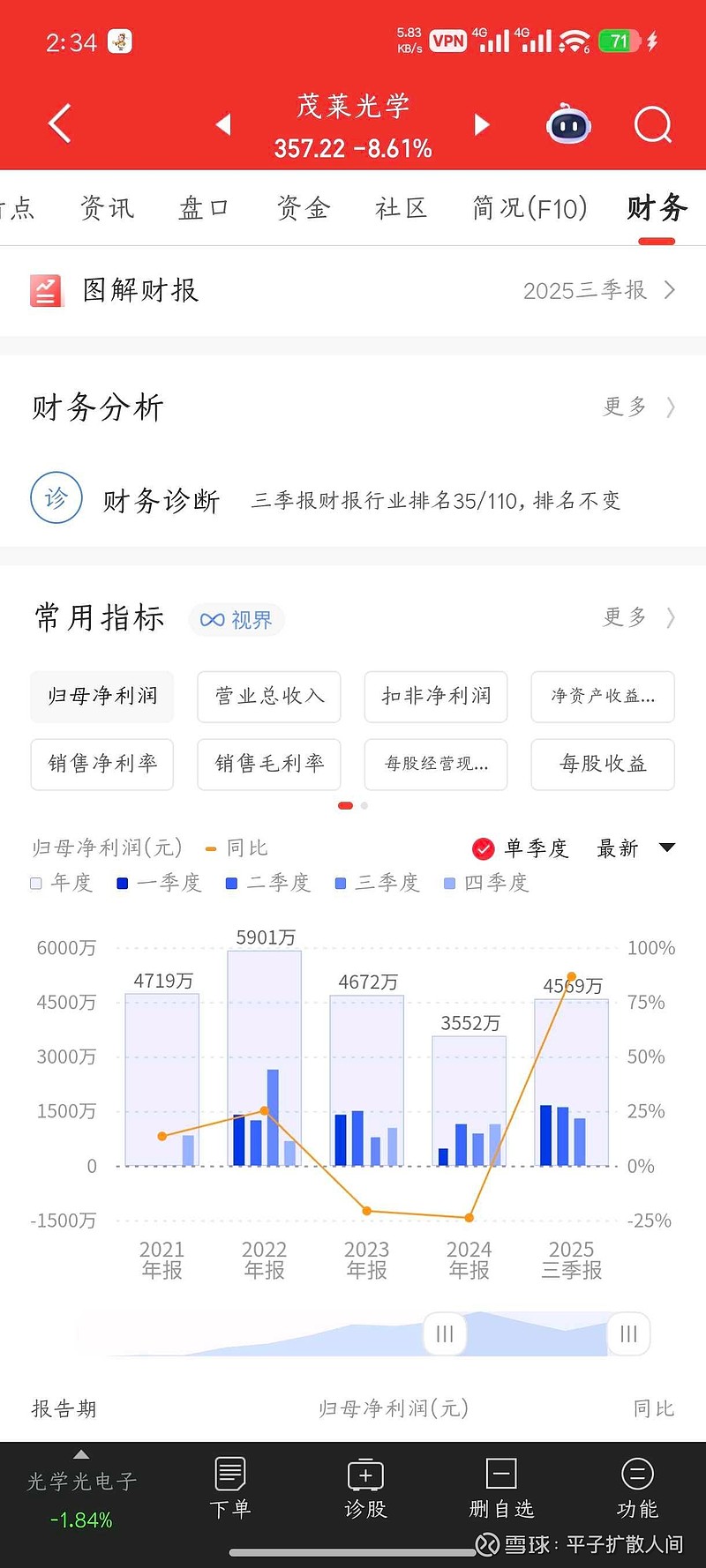The width and height of the screenshot is (706, 1568).
Task: Open the robot assistant icon
Action: coord(569,124)
